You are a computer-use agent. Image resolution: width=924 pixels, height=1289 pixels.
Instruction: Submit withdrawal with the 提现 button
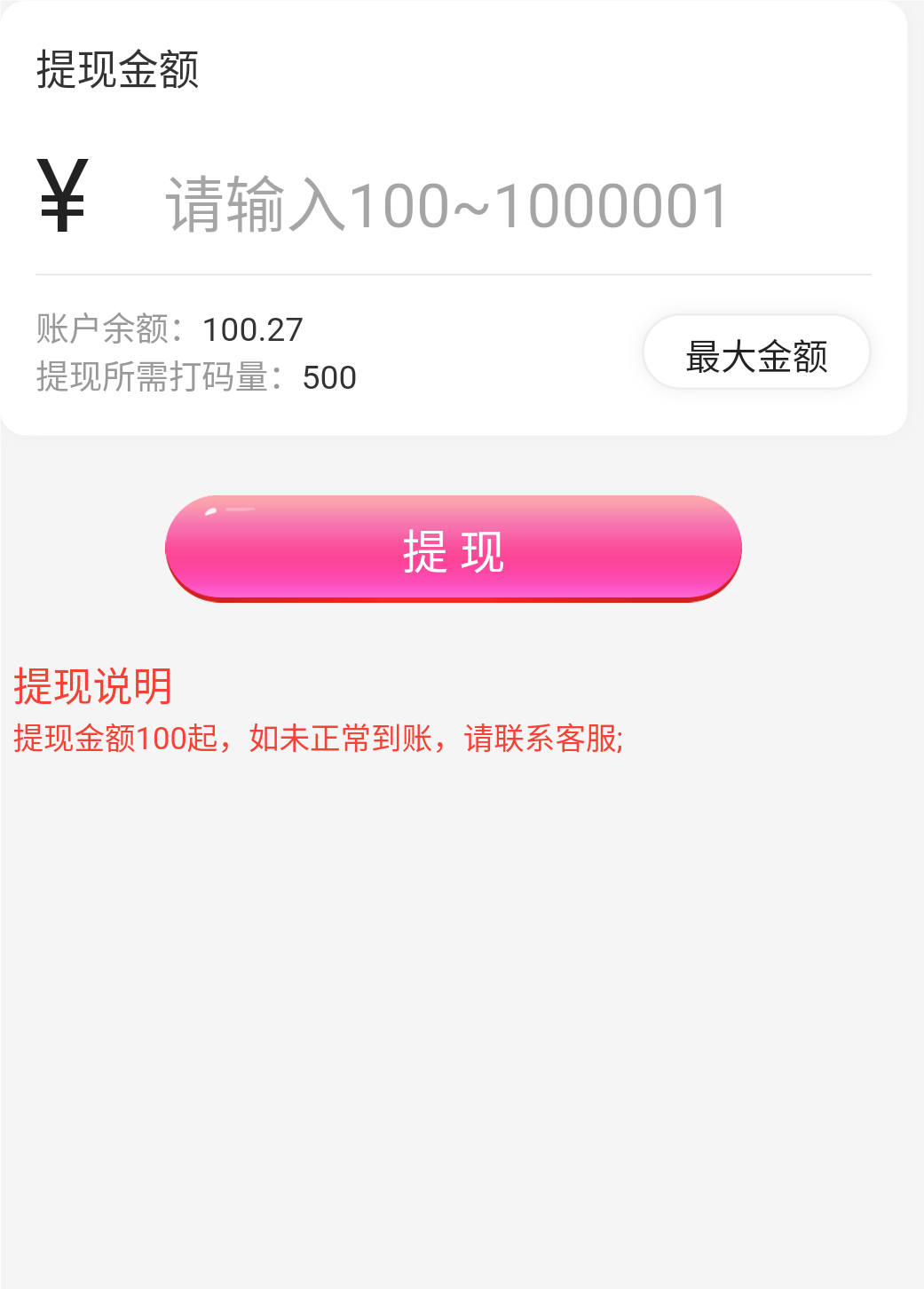click(x=454, y=548)
